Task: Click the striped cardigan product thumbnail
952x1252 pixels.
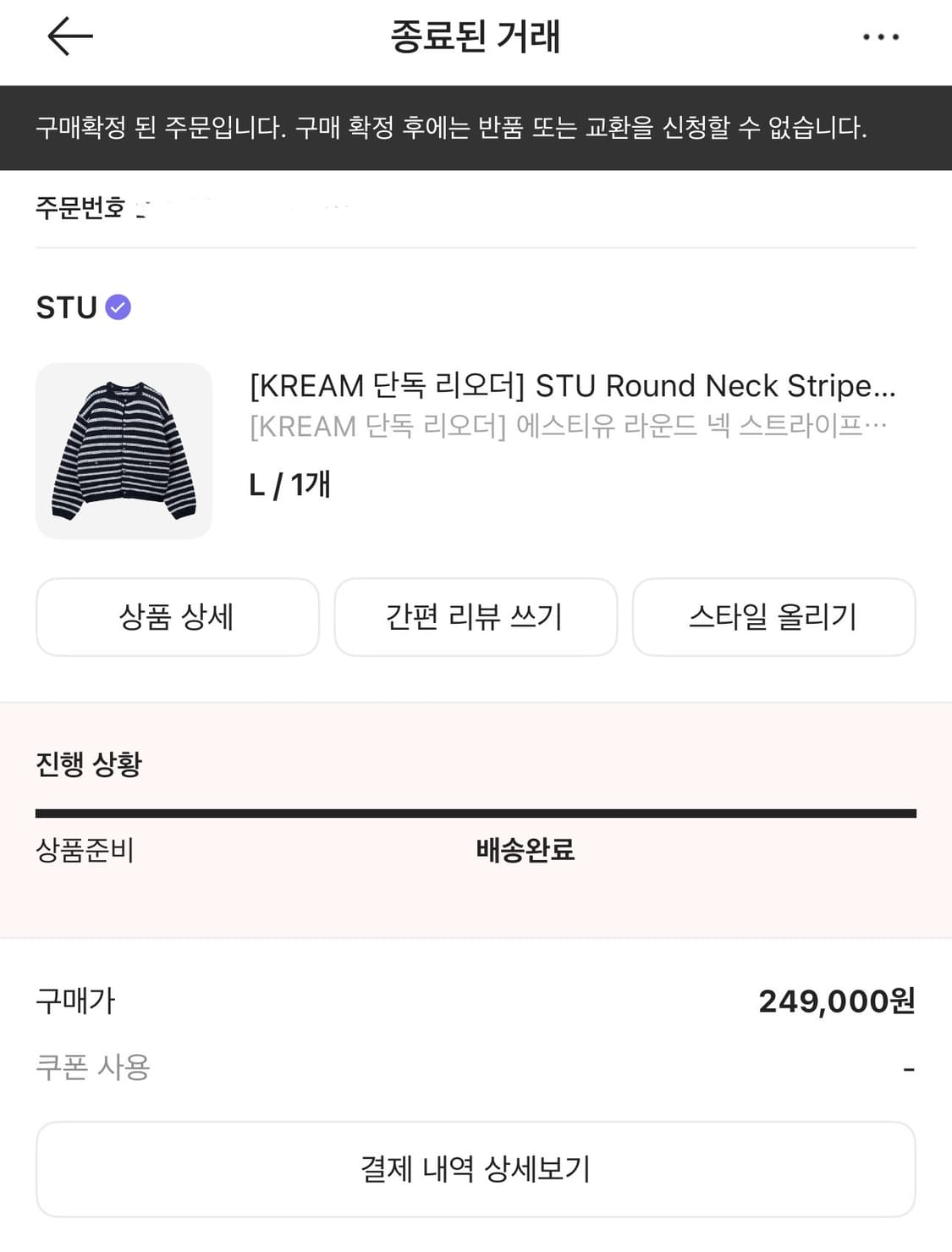Action: (123, 450)
